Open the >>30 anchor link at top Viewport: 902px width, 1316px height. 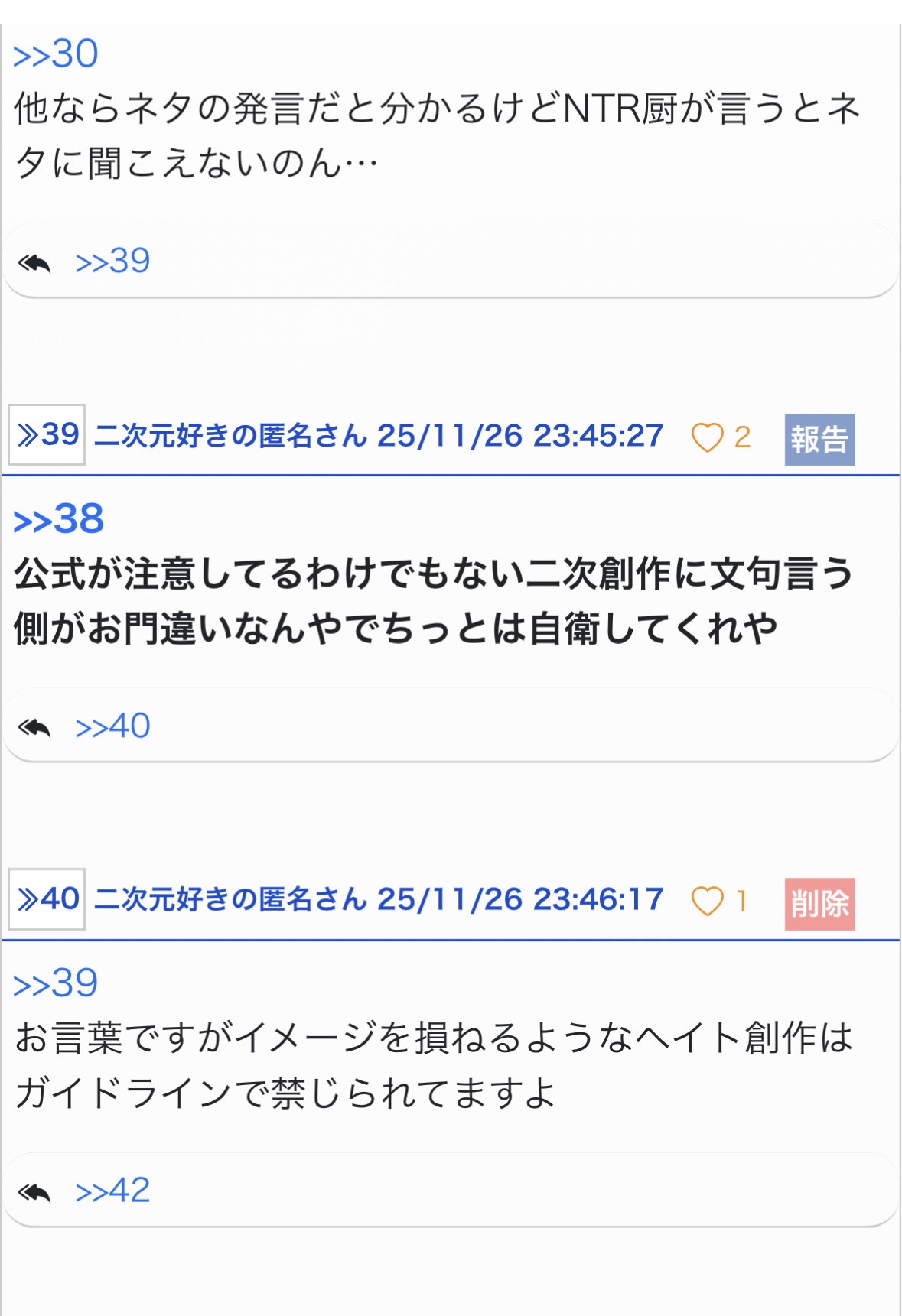pos(56,54)
